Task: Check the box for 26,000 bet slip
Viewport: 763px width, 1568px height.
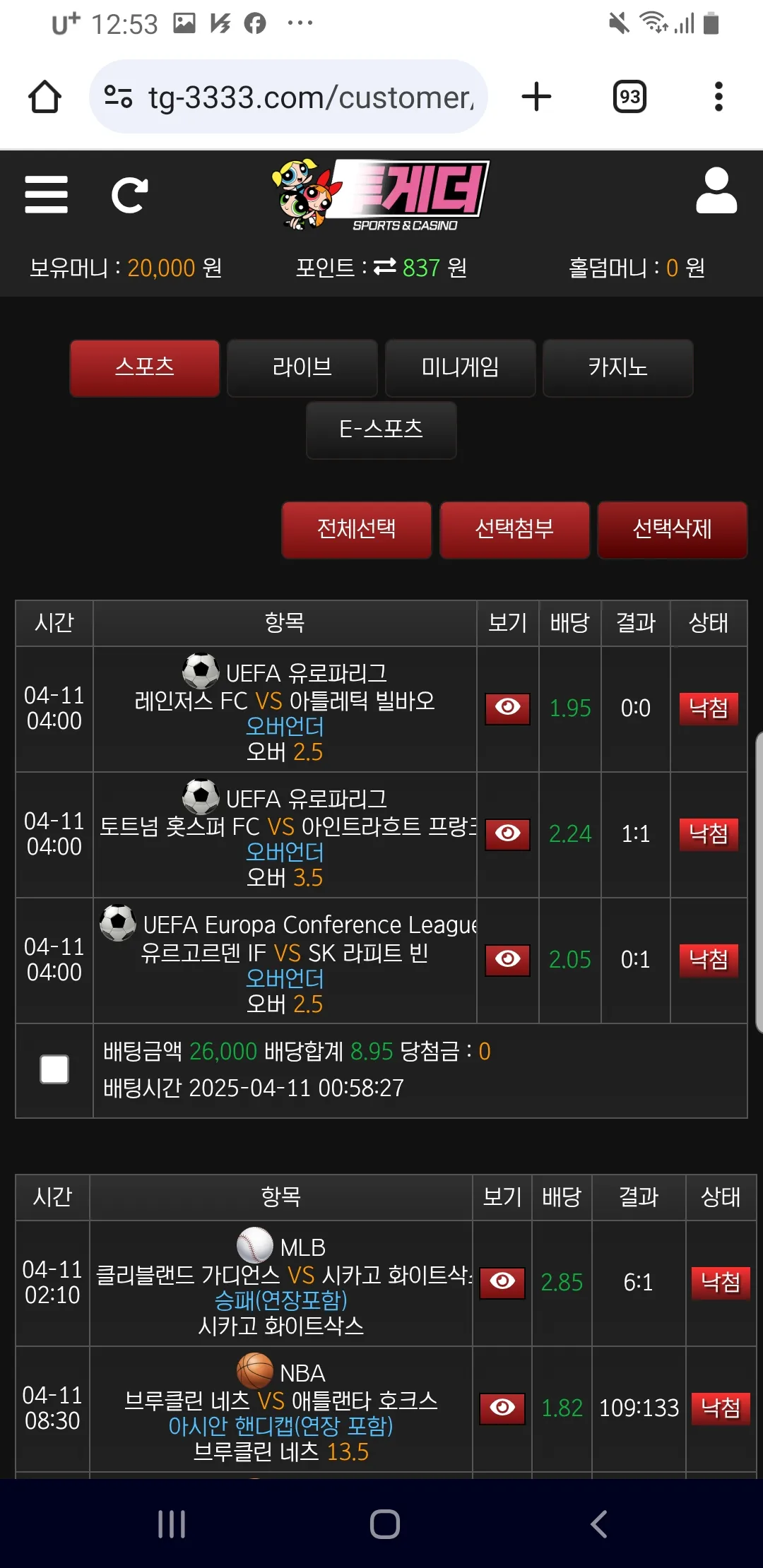Action: coord(54,1069)
